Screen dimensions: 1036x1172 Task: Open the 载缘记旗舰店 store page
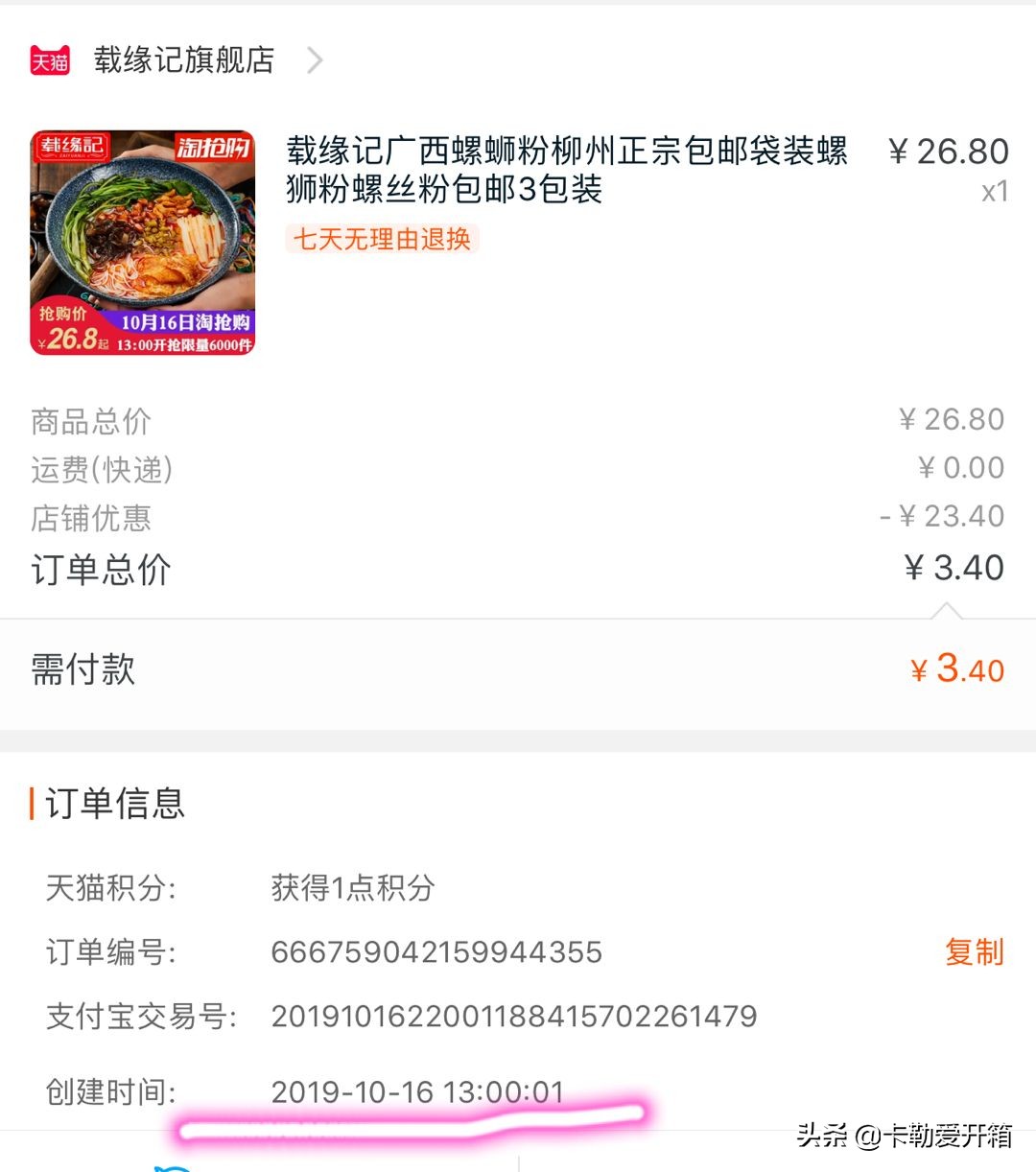click(182, 59)
